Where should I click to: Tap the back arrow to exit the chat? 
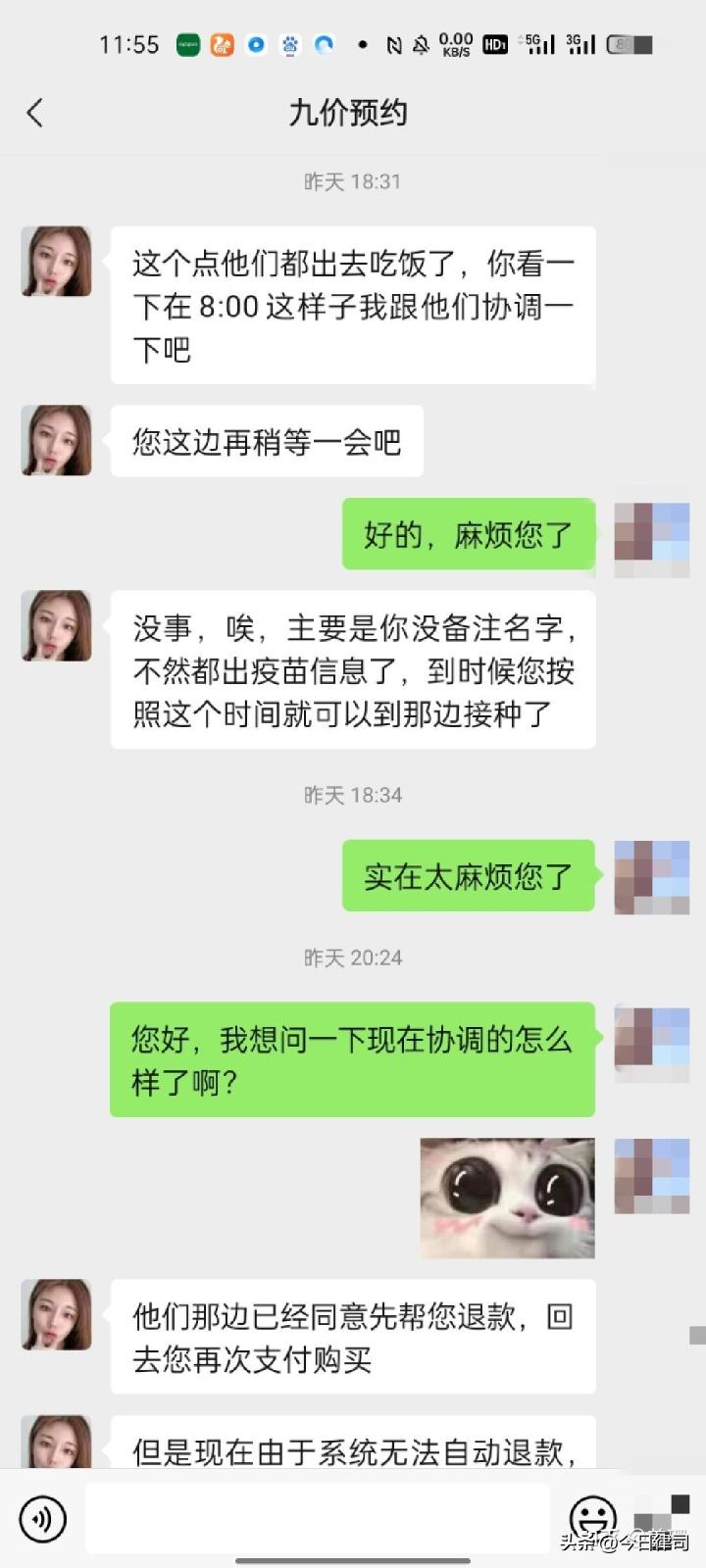click(35, 113)
